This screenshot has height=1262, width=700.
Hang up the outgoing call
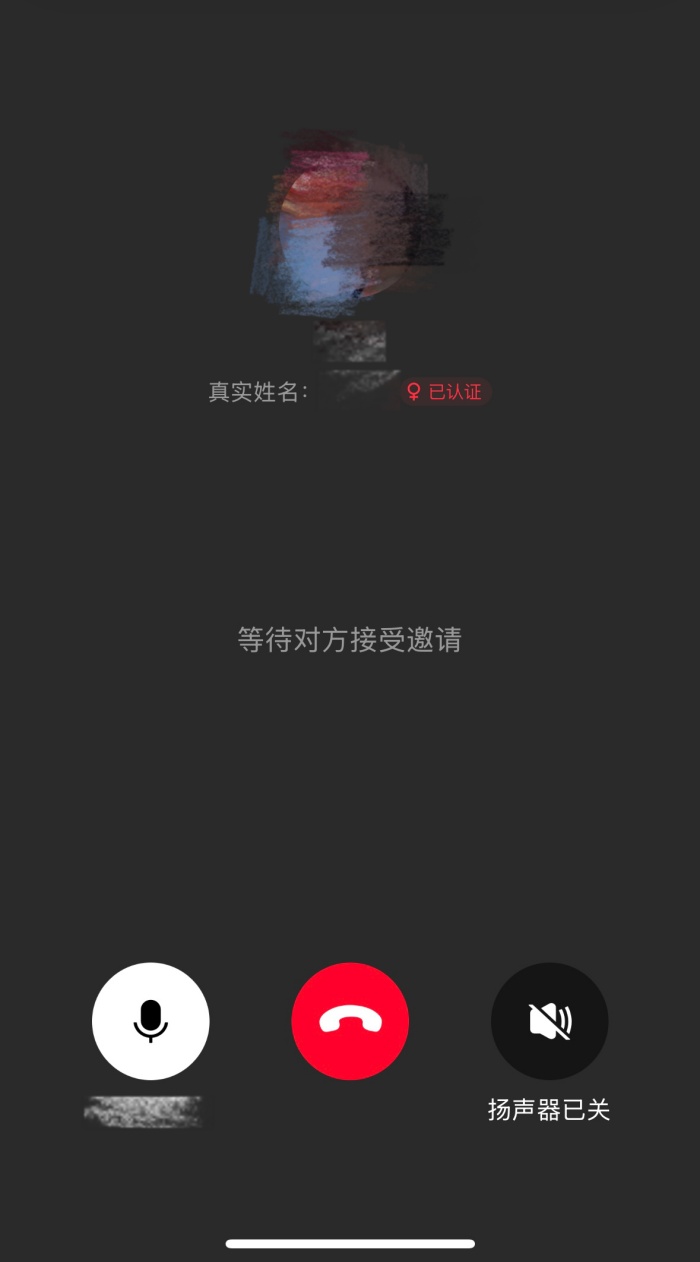pyautogui.click(x=350, y=1020)
